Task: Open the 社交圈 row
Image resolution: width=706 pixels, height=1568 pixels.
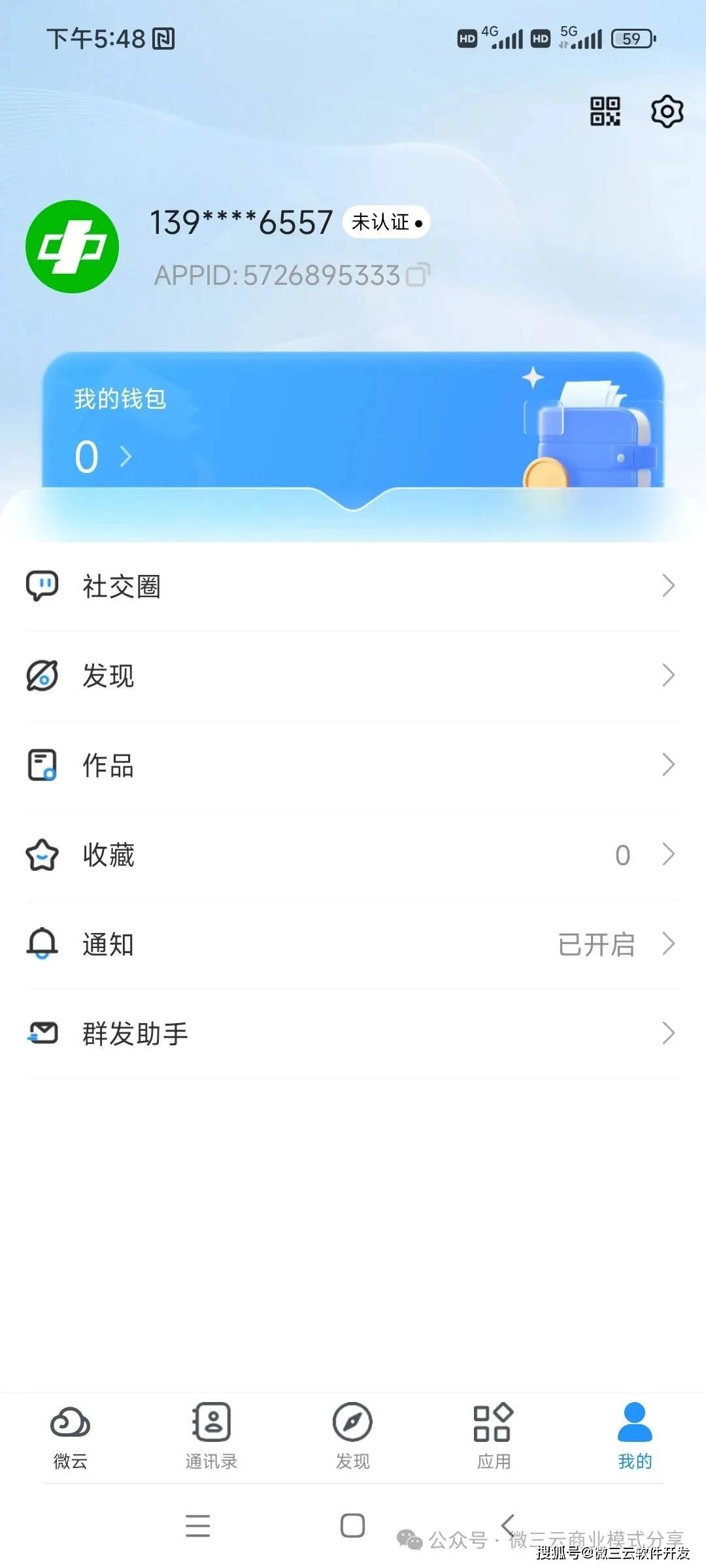Action: 353,586
